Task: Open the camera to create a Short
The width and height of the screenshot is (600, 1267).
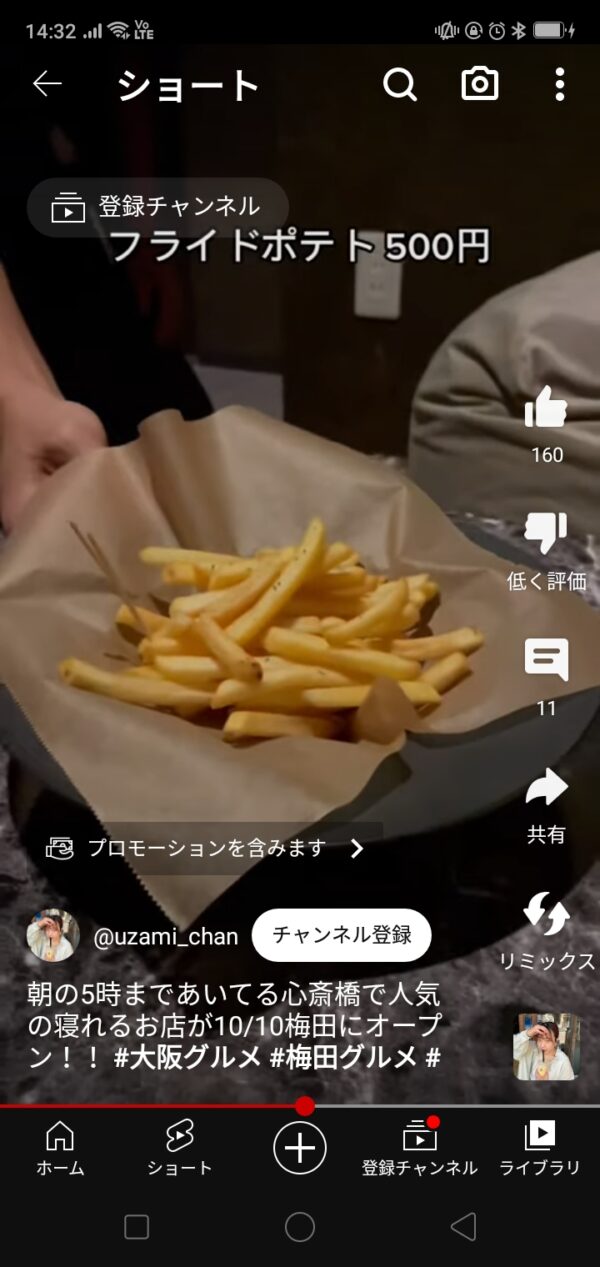Action: 480,85
